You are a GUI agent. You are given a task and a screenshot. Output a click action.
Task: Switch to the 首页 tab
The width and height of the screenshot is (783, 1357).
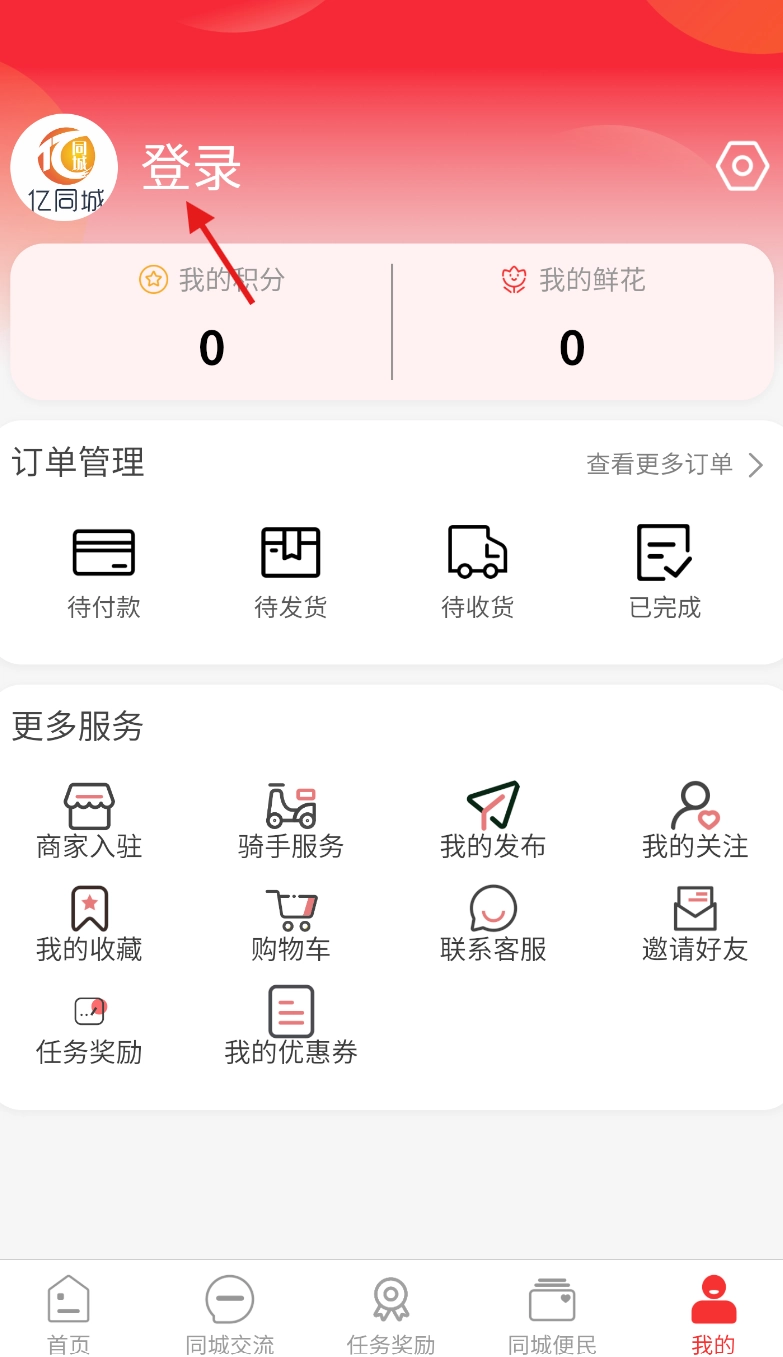pos(69,1314)
